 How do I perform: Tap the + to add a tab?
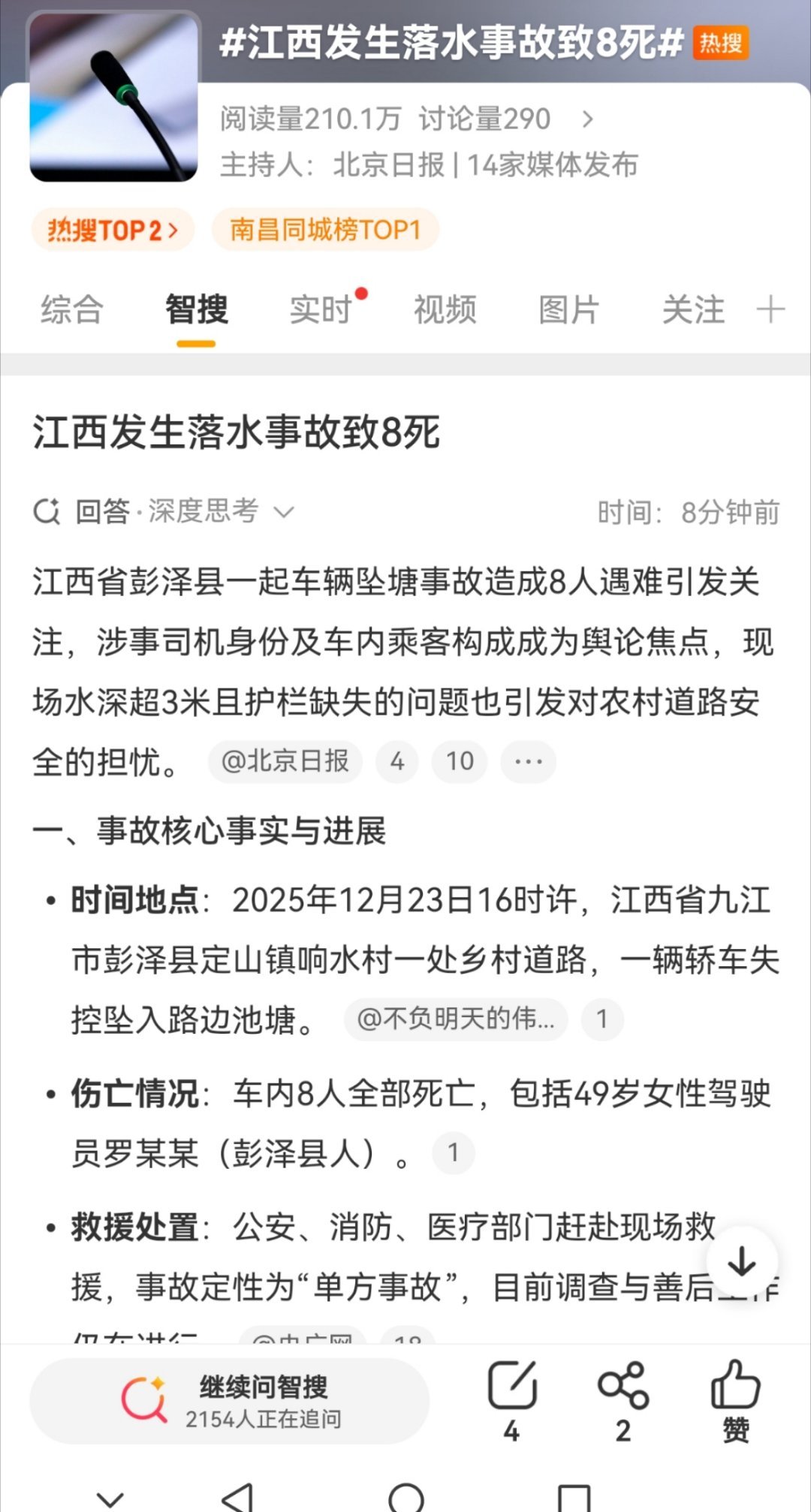(771, 309)
